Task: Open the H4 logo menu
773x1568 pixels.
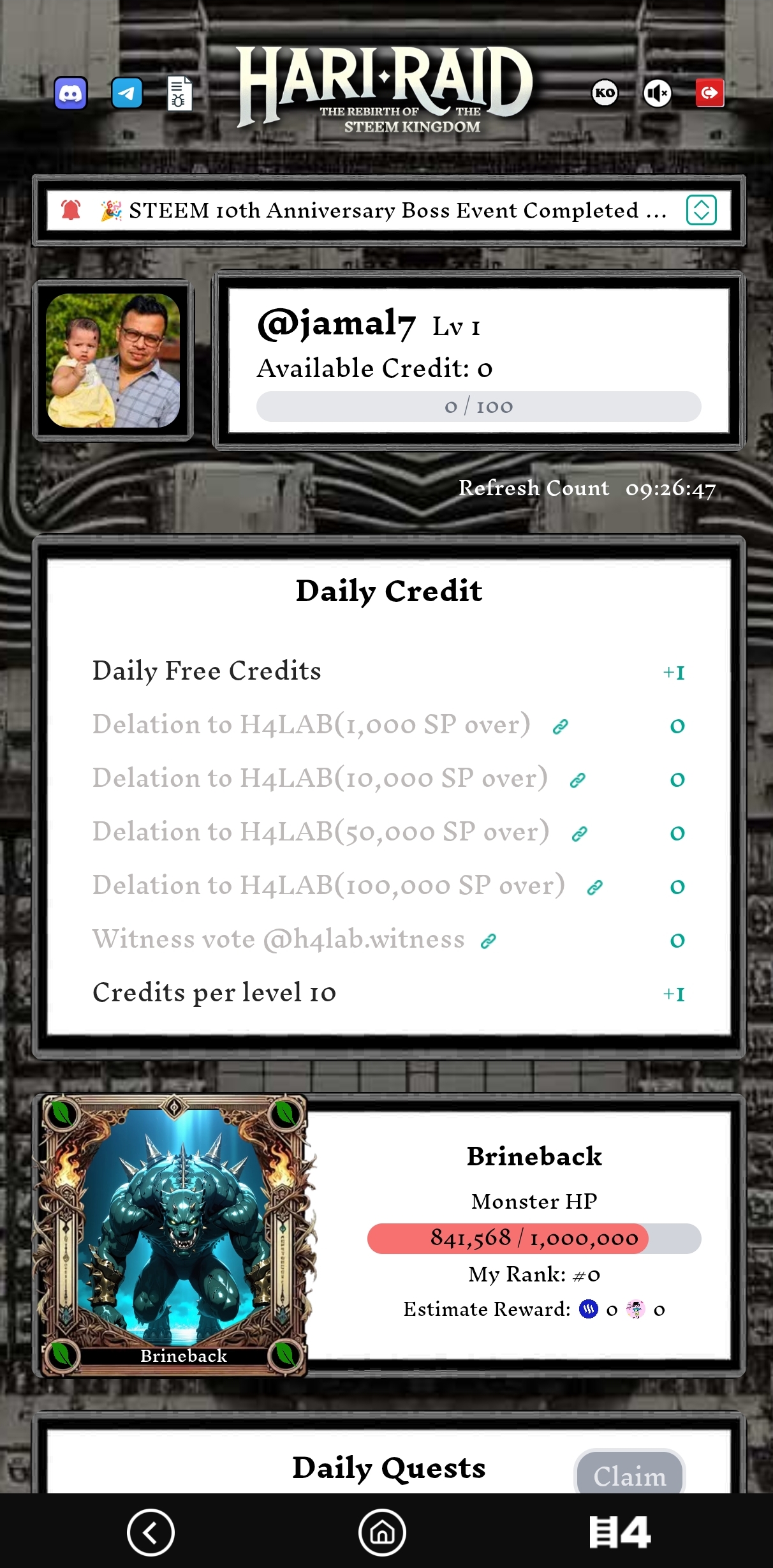Action: coord(619,1532)
